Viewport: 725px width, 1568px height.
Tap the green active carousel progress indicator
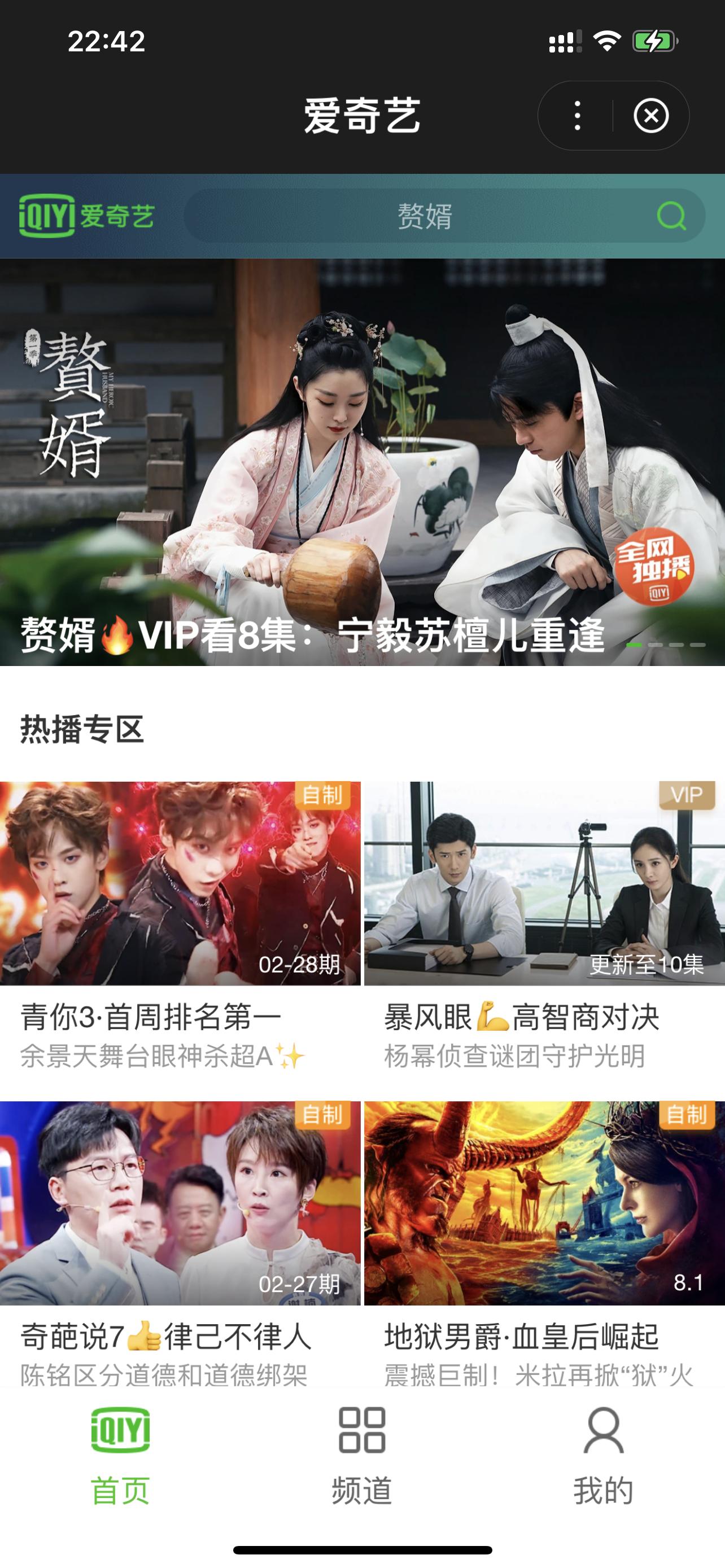[633, 645]
